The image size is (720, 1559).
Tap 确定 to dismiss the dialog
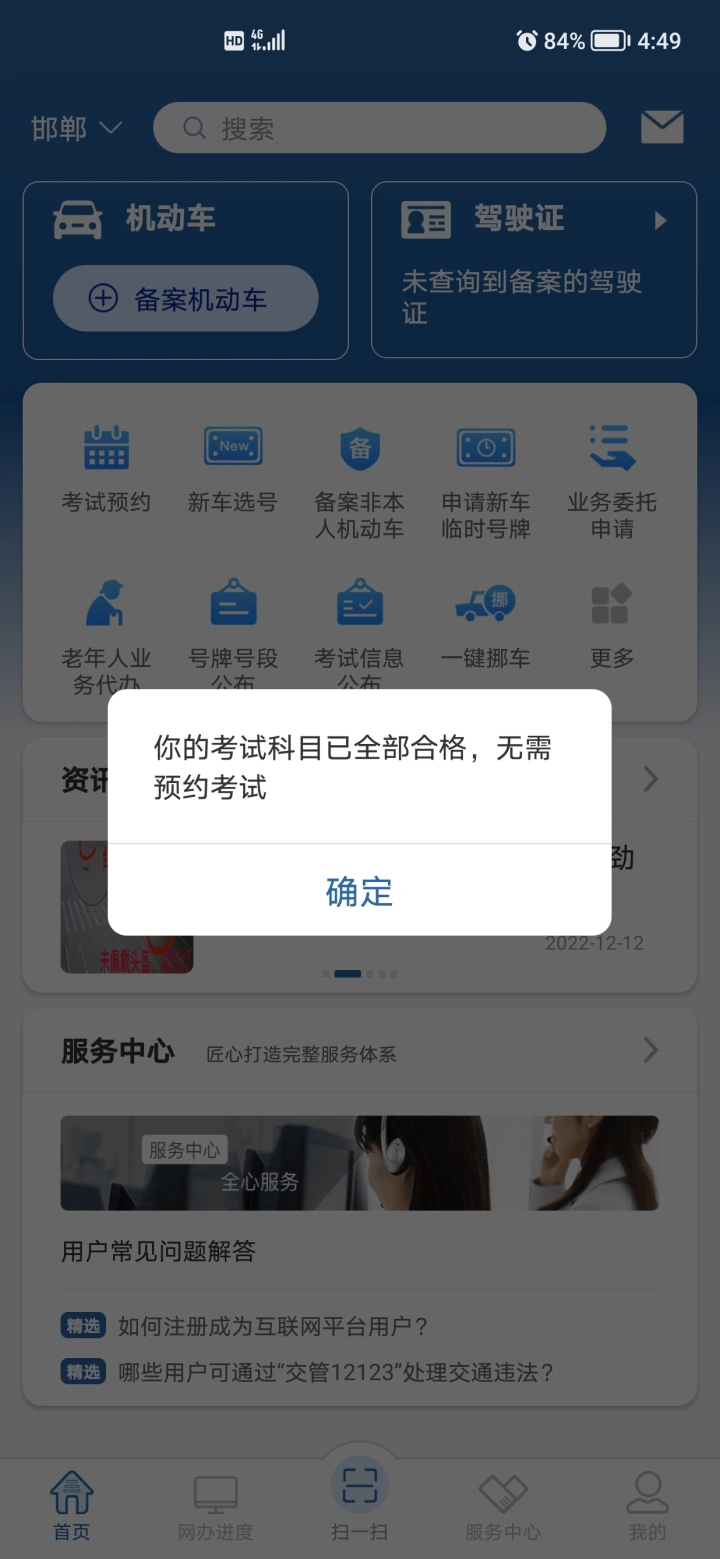360,890
